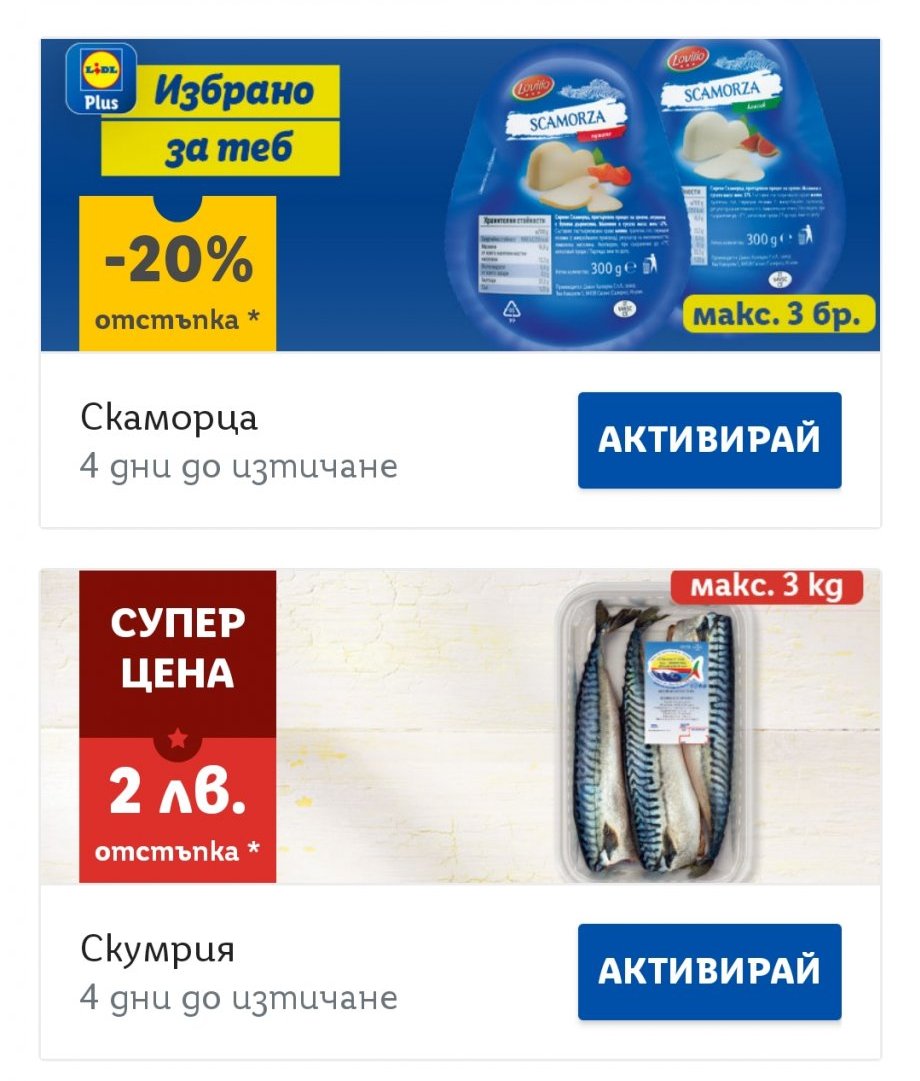Open the Скумрия супер цена offer card
The width and height of the screenshot is (920, 1081).
click(x=460, y=727)
